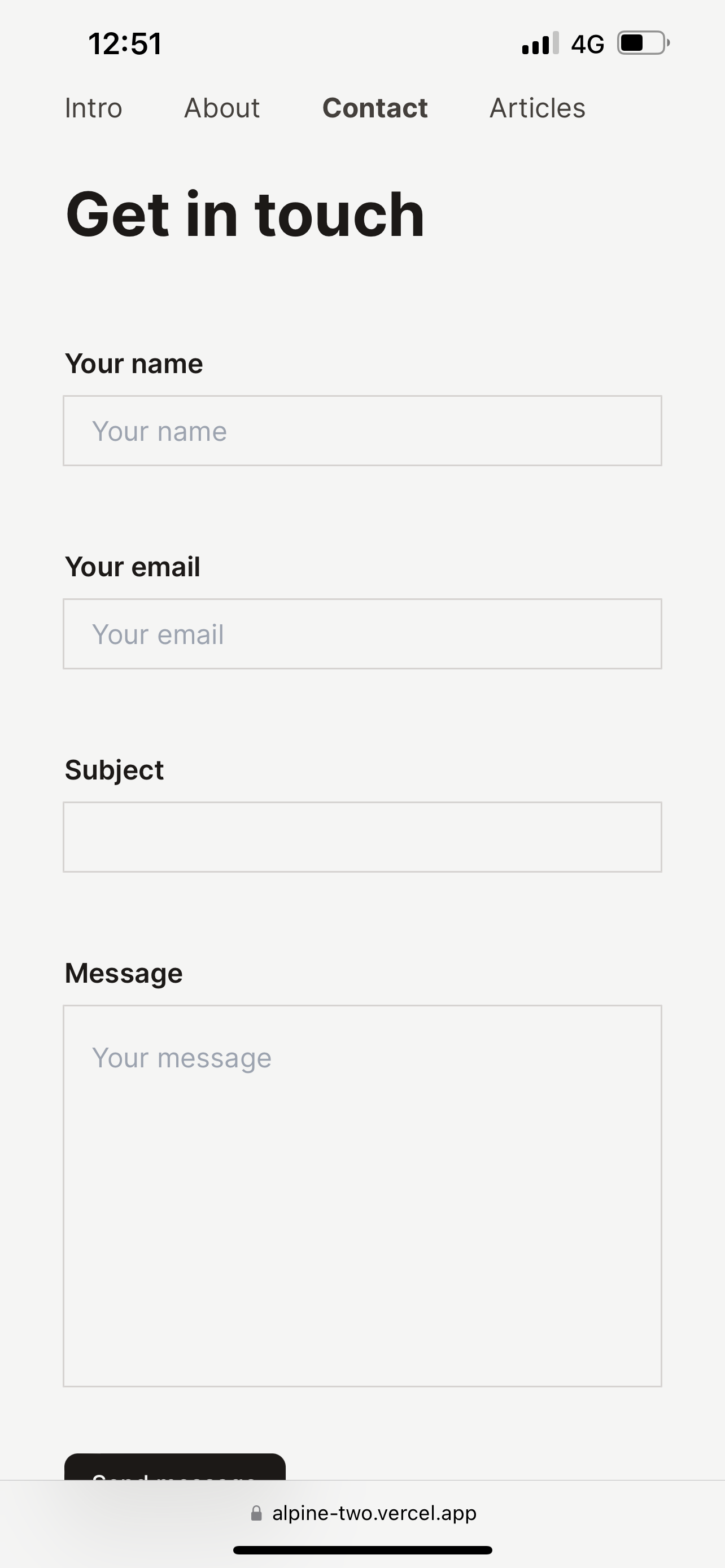Navigate to the Articles section
The width and height of the screenshot is (725, 1568).
(x=538, y=108)
